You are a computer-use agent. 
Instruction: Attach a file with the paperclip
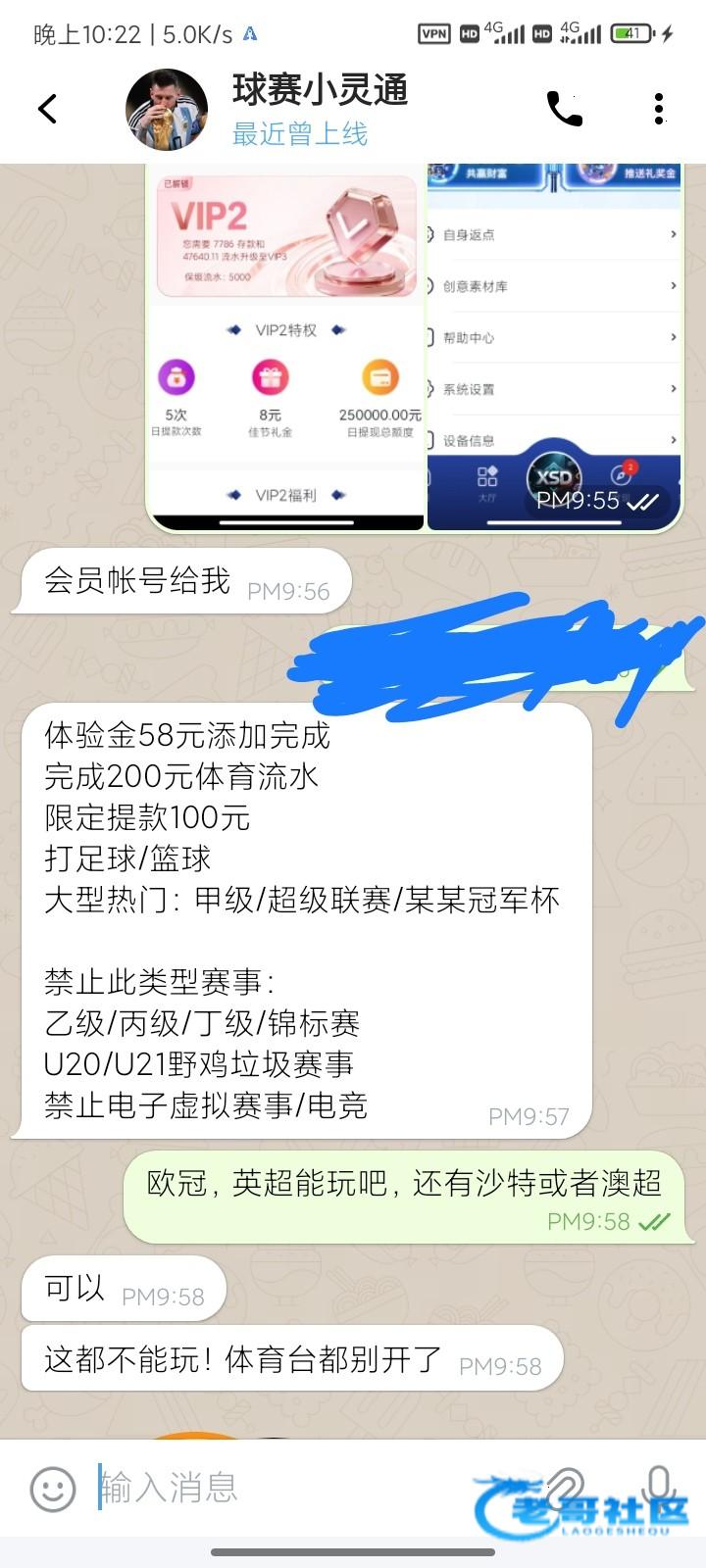click(566, 1487)
